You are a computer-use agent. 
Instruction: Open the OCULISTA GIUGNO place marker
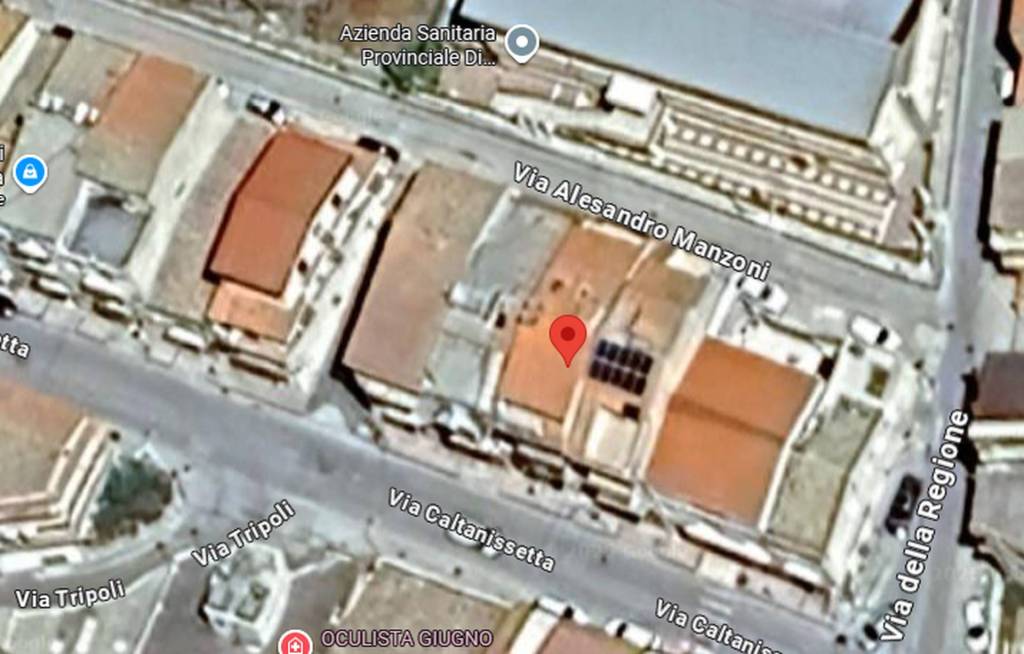tap(295, 640)
